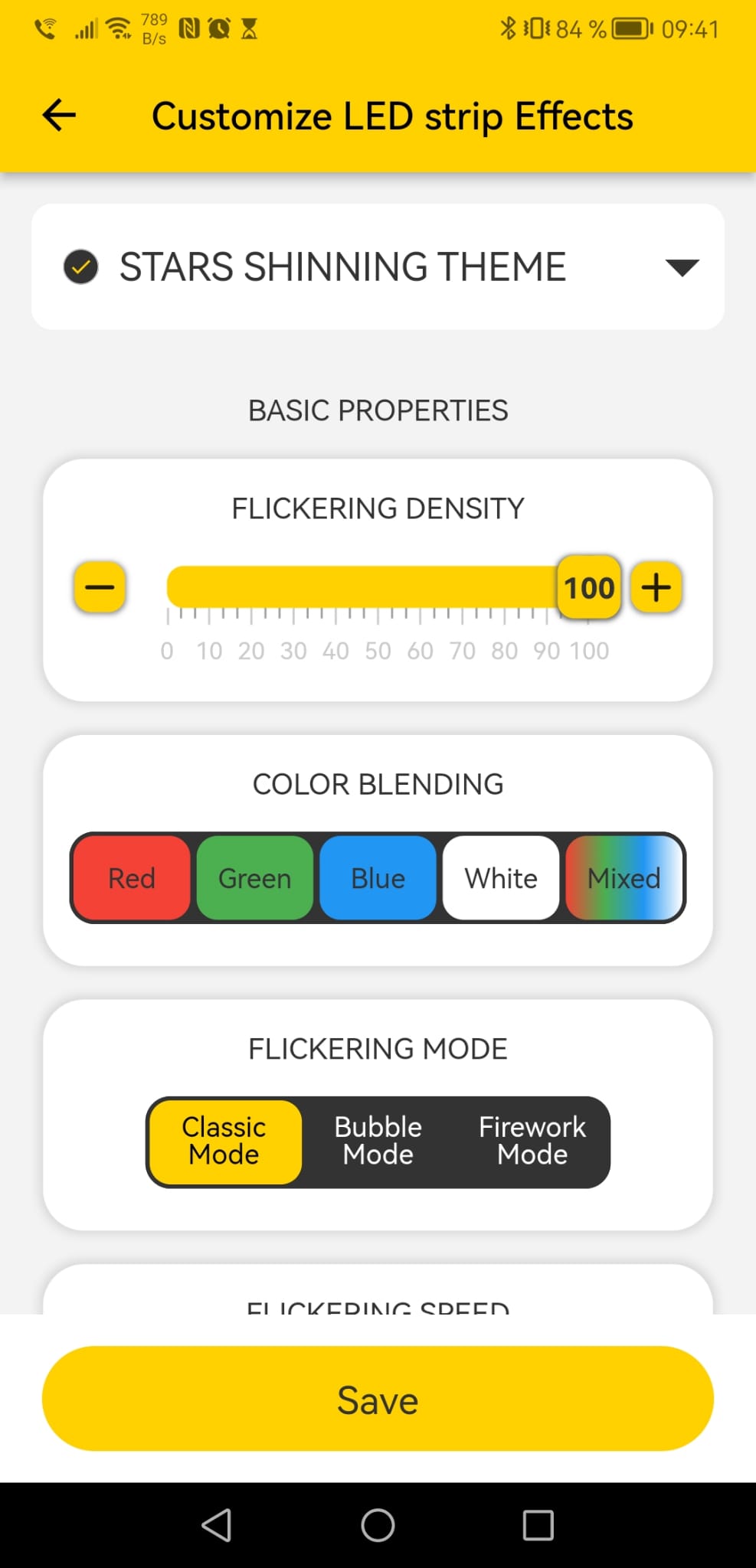This screenshot has width=756, height=1568.
Task: Tap the flickering density slider handle
Action: (x=589, y=587)
